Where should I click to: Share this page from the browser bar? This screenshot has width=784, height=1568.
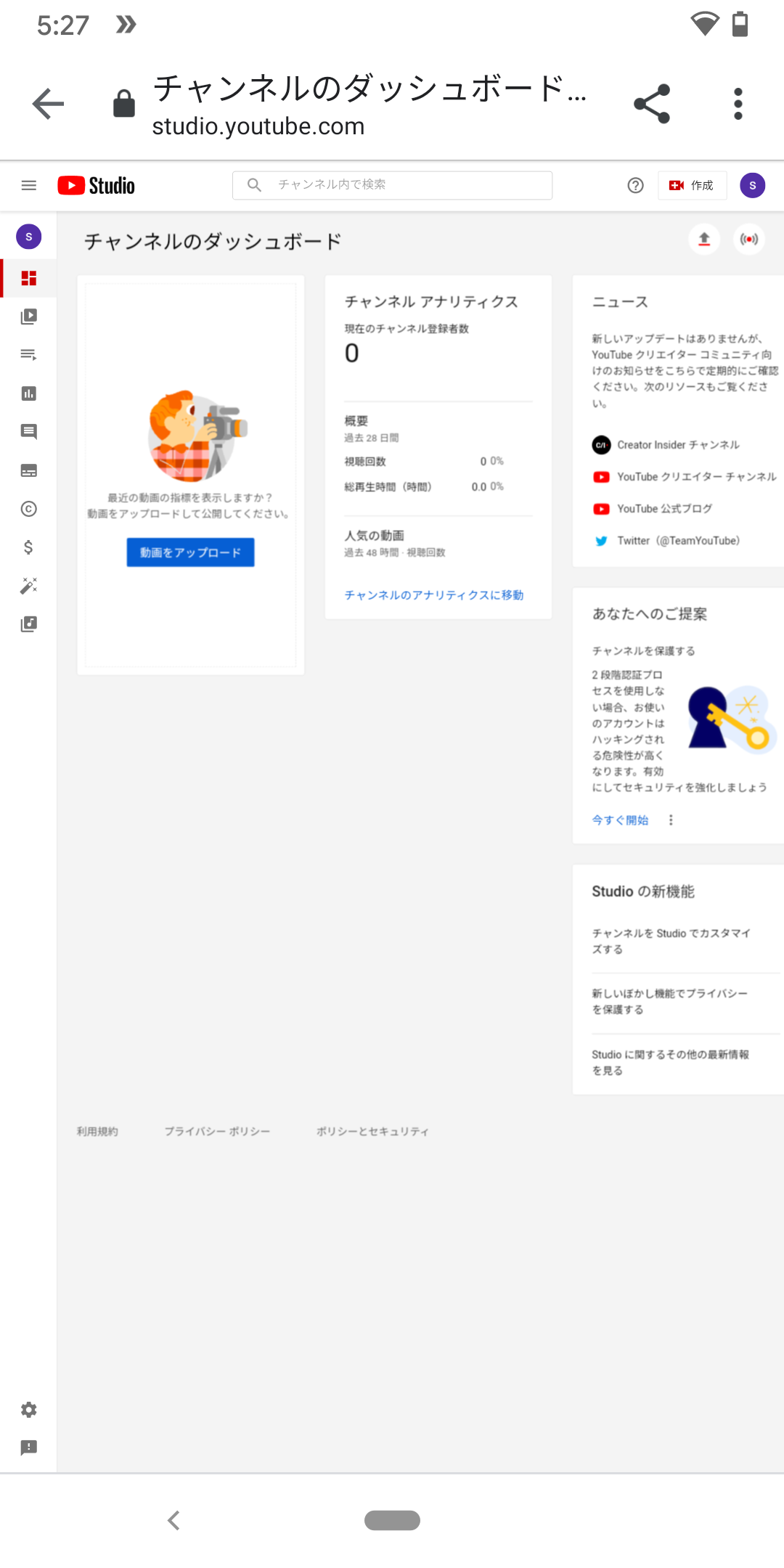click(651, 104)
